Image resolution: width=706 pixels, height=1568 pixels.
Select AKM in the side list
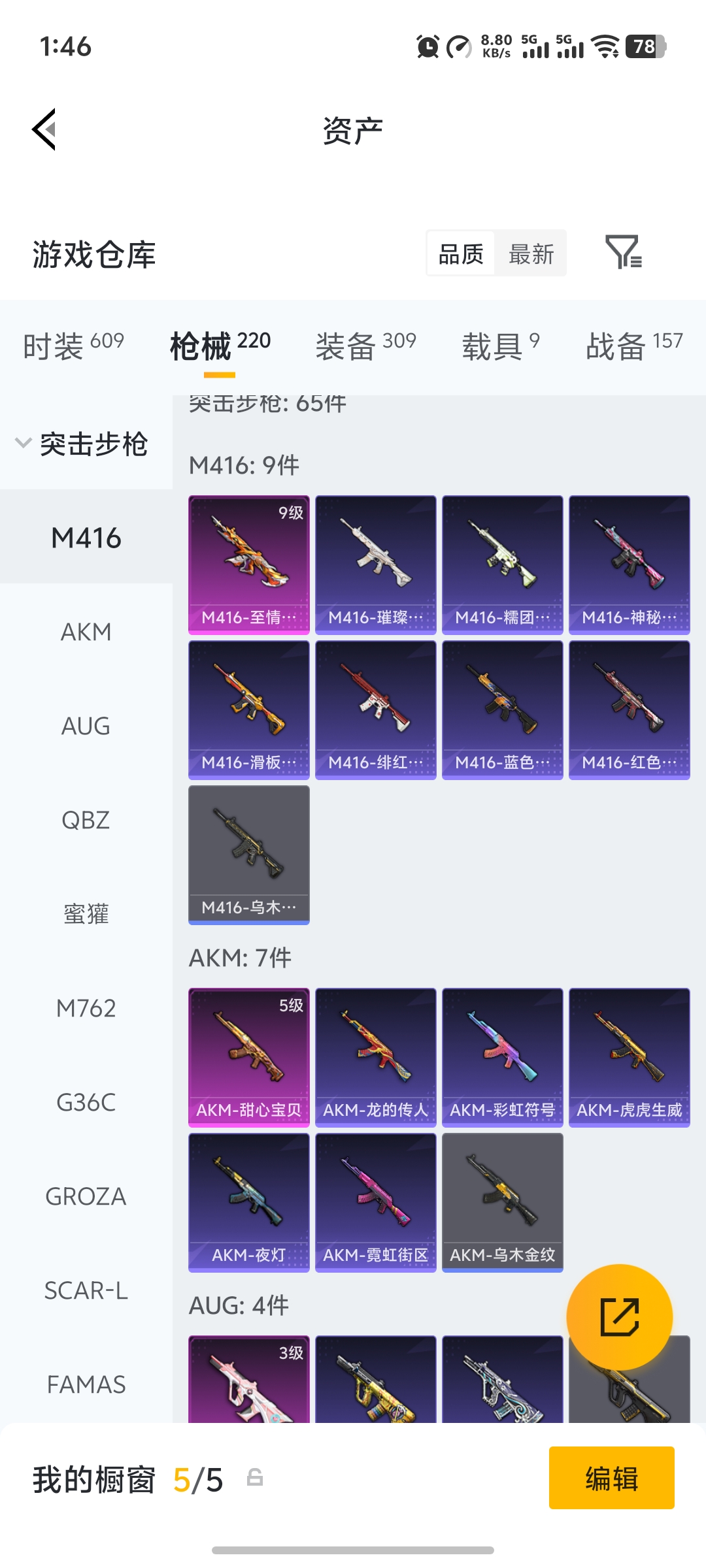(86, 632)
